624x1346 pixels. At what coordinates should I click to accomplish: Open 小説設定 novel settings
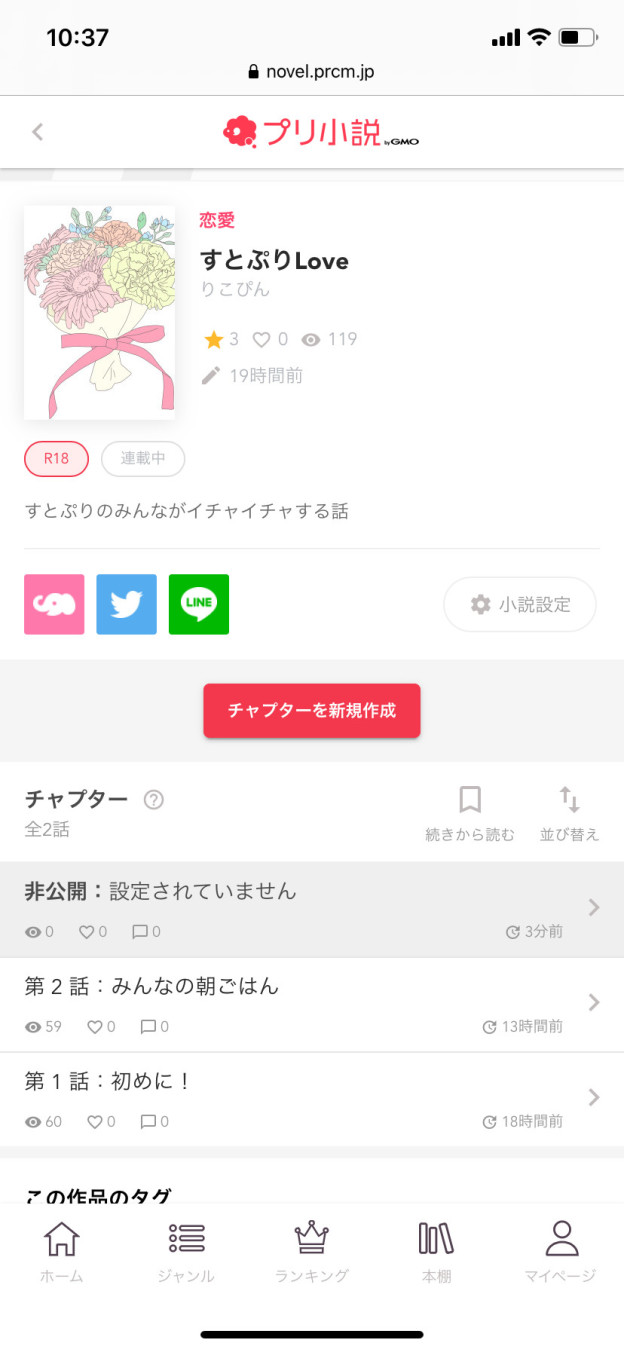pyautogui.click(x=520, y=604)
